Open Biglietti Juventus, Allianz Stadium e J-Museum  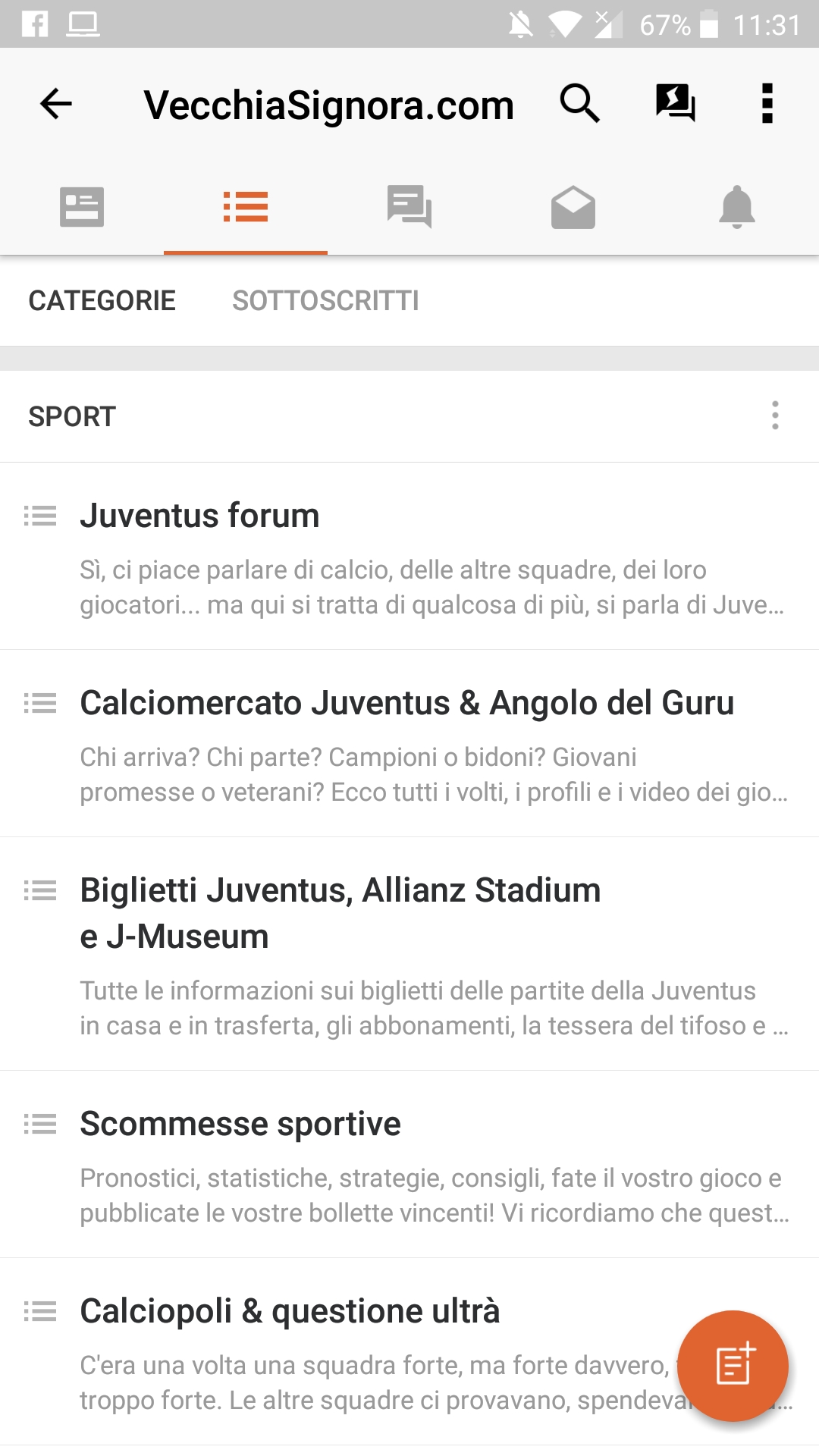(x=409, y=954)
